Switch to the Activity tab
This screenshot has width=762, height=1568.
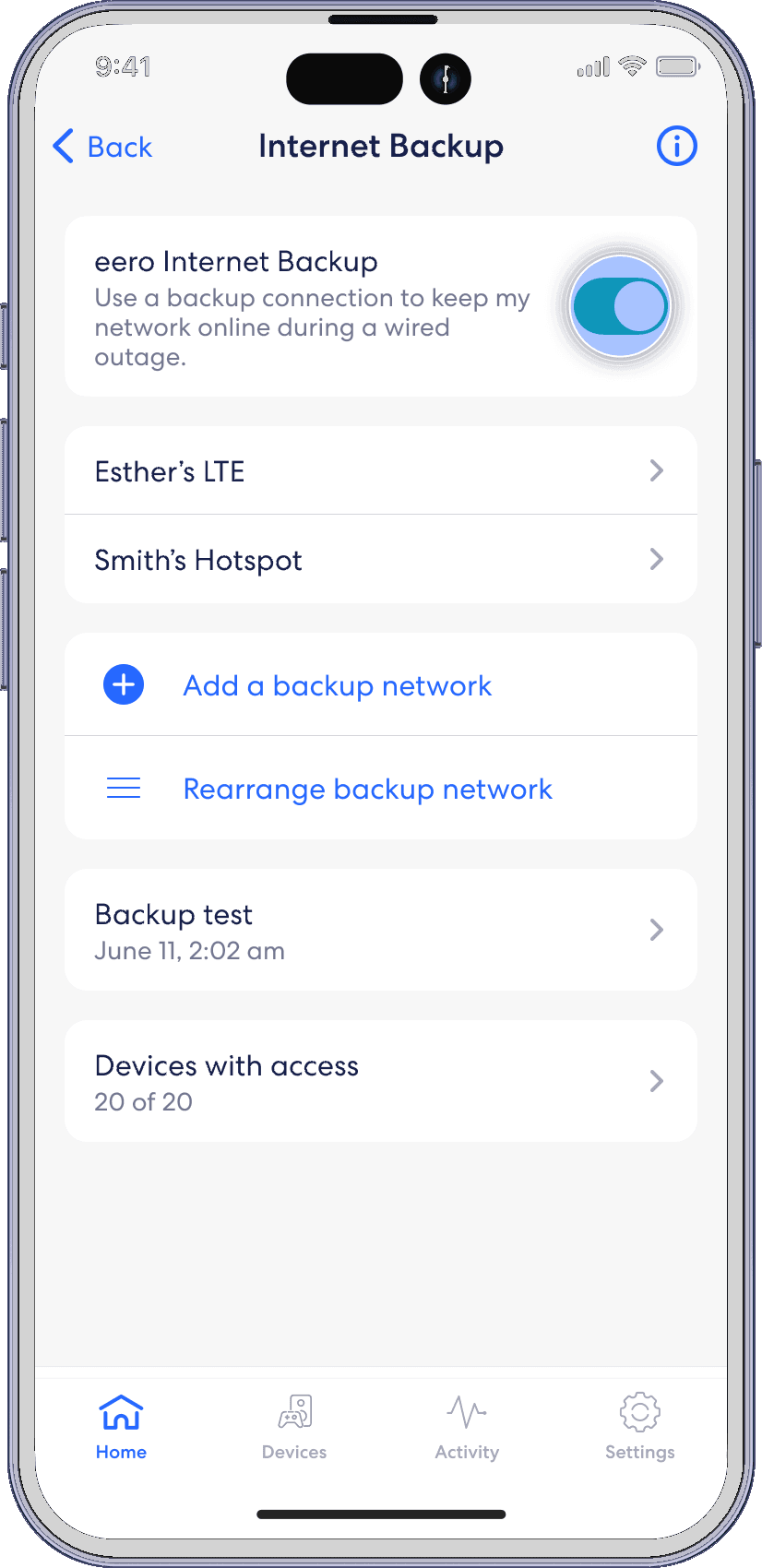[467, 1426]
